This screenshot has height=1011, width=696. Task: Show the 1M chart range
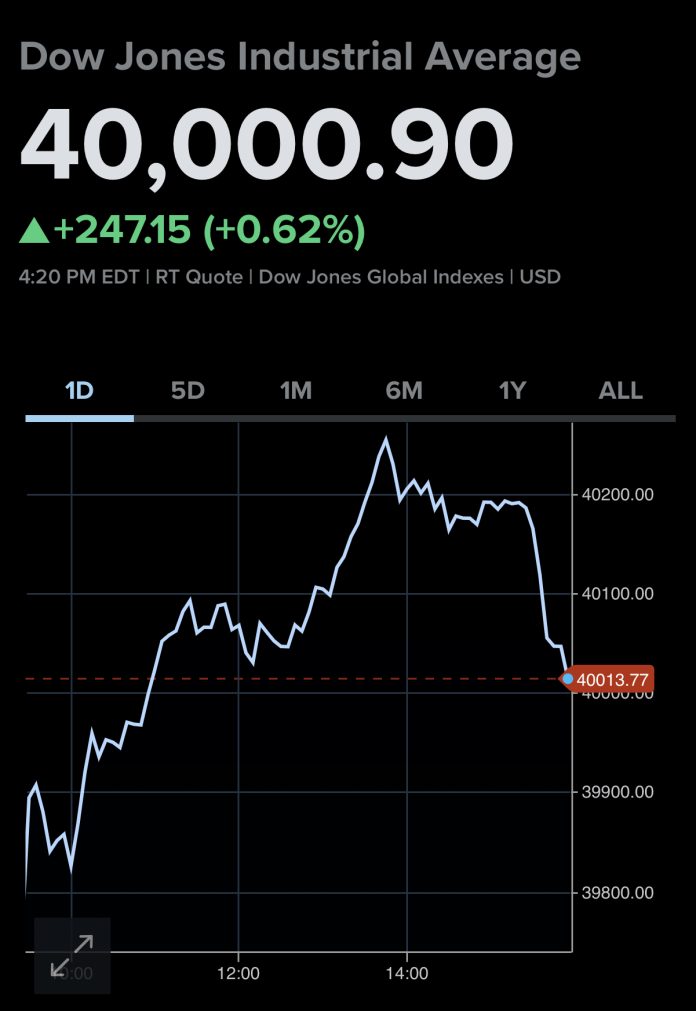tap(296, 390)
